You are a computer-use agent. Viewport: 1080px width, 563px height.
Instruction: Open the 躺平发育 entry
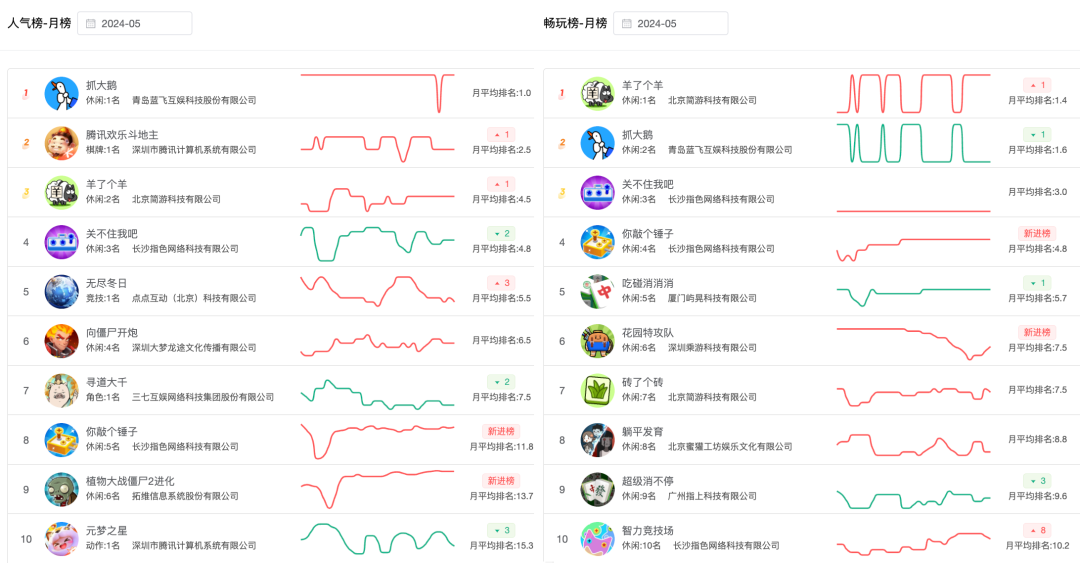click(642, 432)
